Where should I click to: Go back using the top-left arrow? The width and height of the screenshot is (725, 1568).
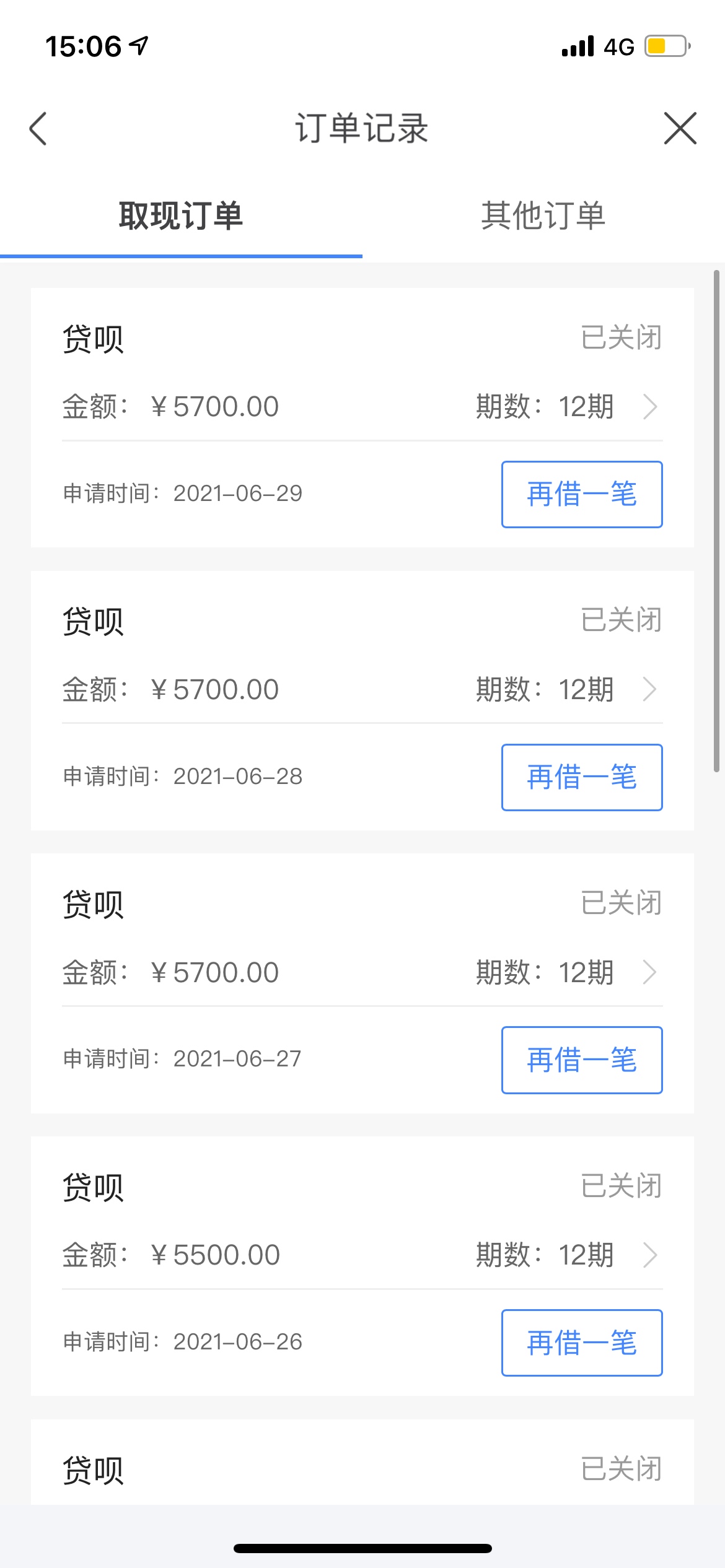tap(38, 129)
